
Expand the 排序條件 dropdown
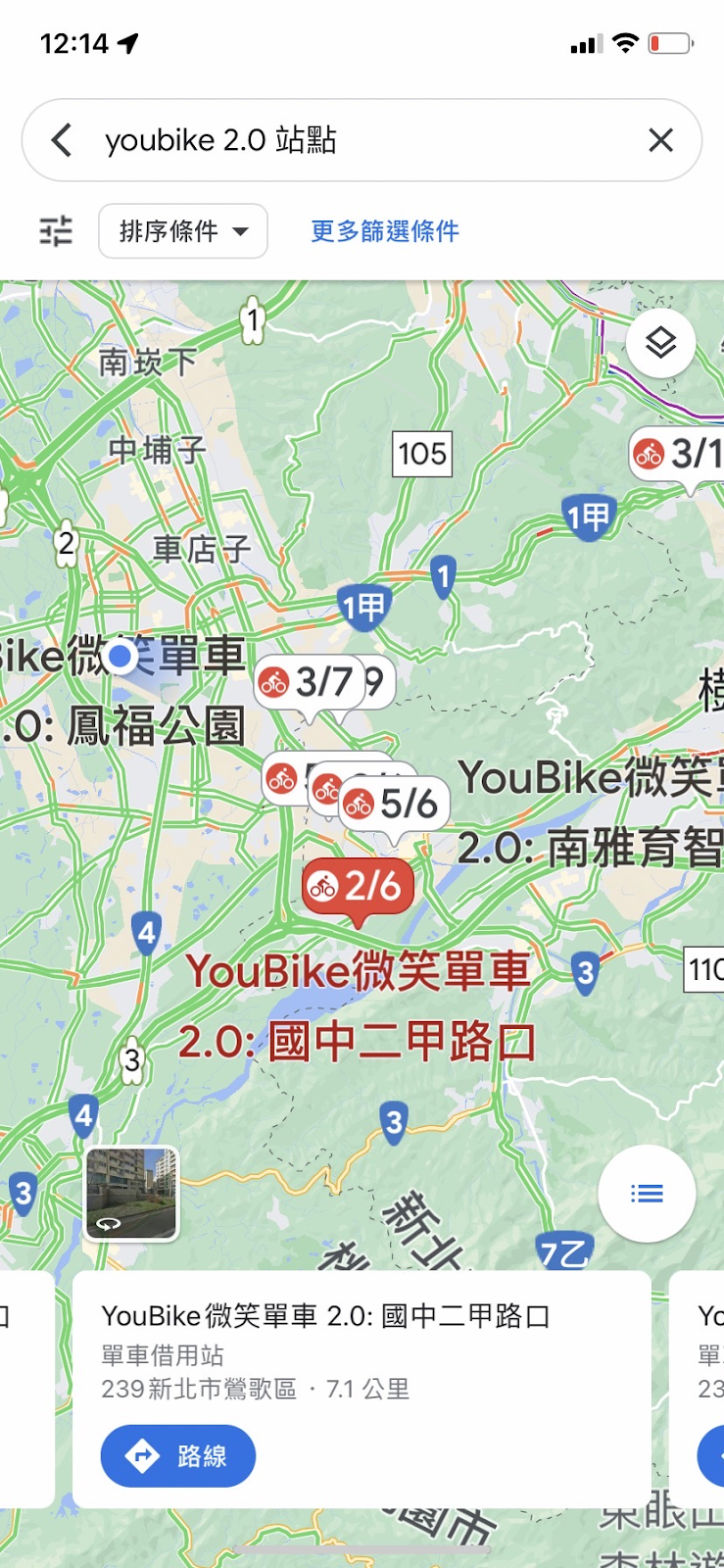click(x=183, y=231)
